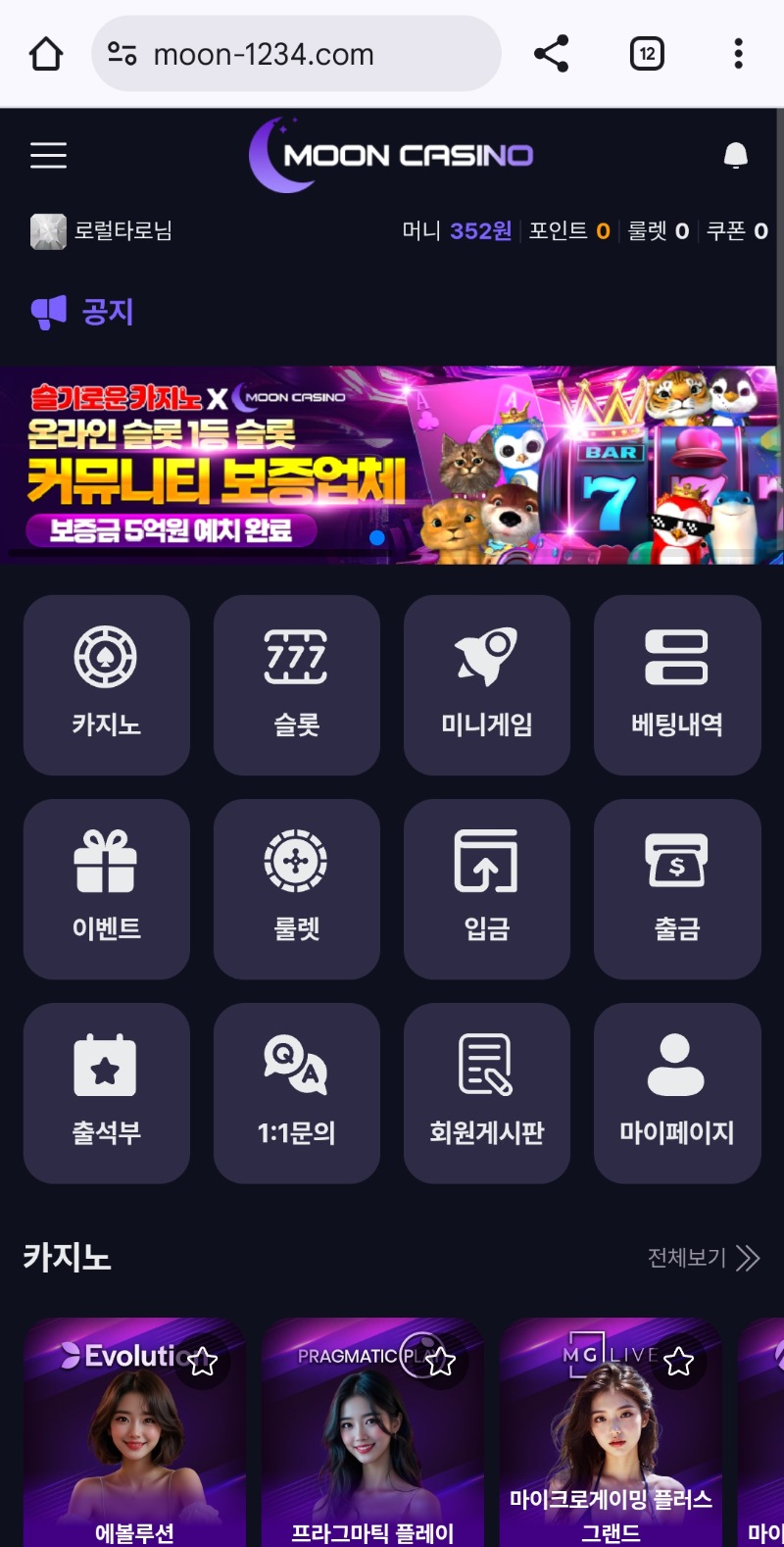The width and height of the screenshot is (784, 1547).
Task: Open the browser tab switcher
Action: (x=647, y=54)
